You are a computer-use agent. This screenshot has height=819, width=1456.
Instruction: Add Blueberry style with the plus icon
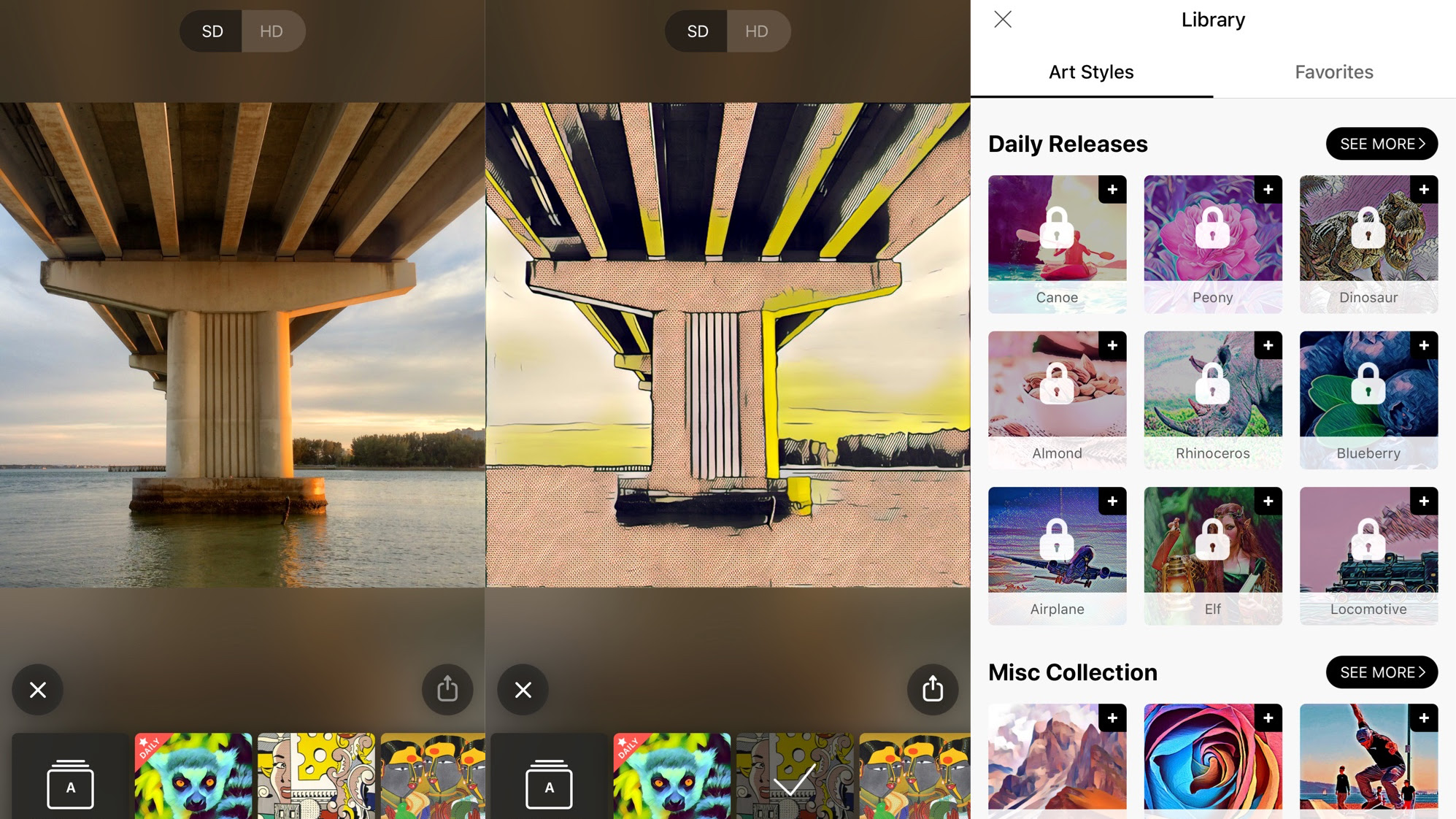pos(1424,345)
